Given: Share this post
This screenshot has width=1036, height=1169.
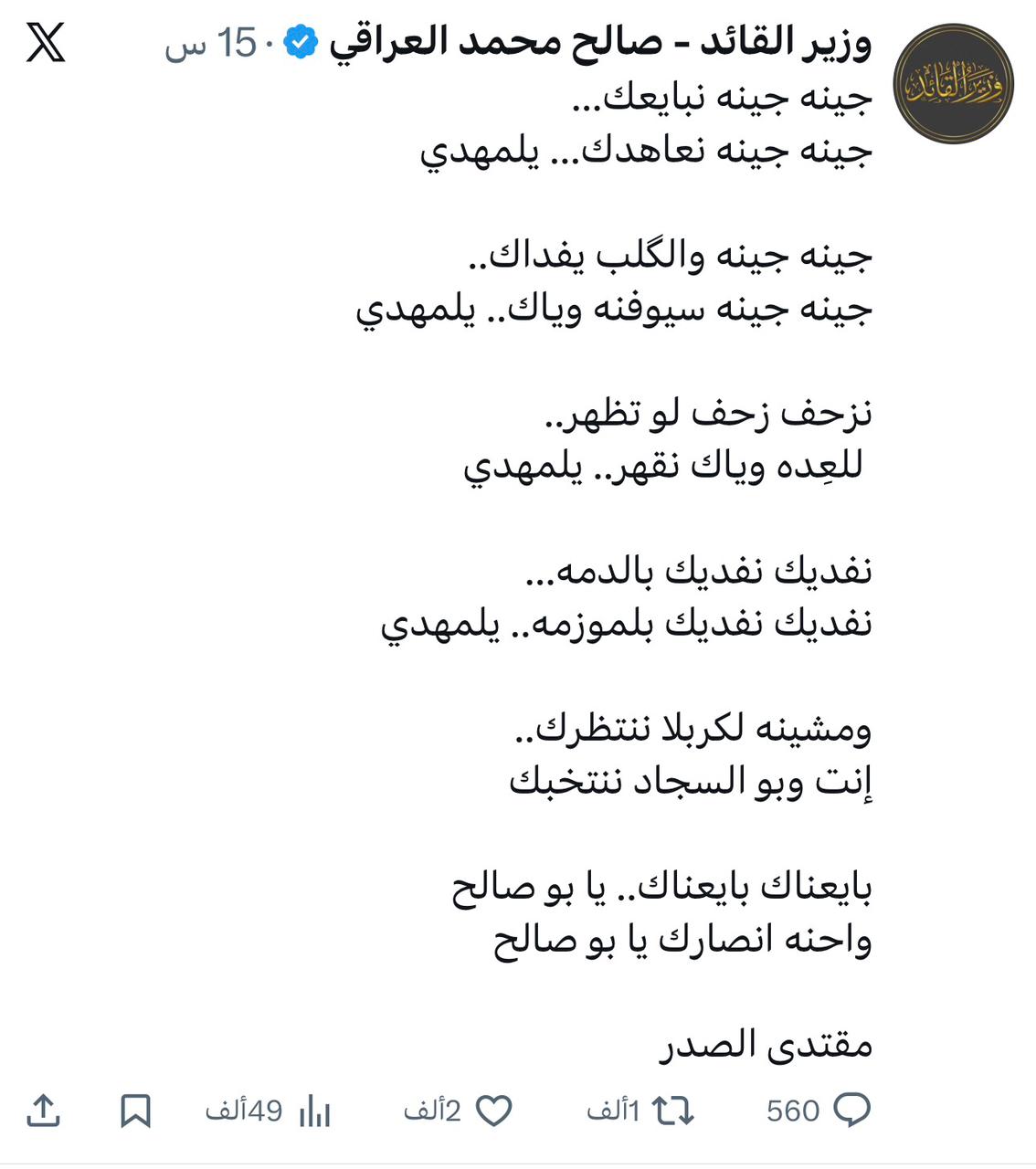Looking at the screenshot, I should coord(43,1111).
